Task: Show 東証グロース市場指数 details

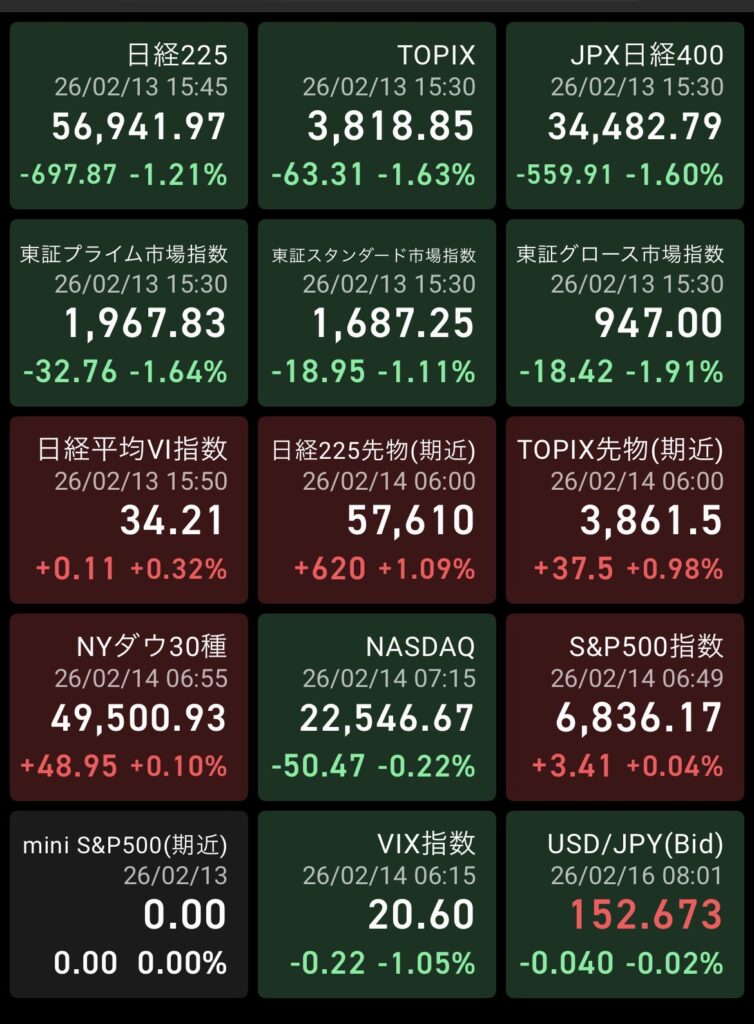Action: coord(625,312)
